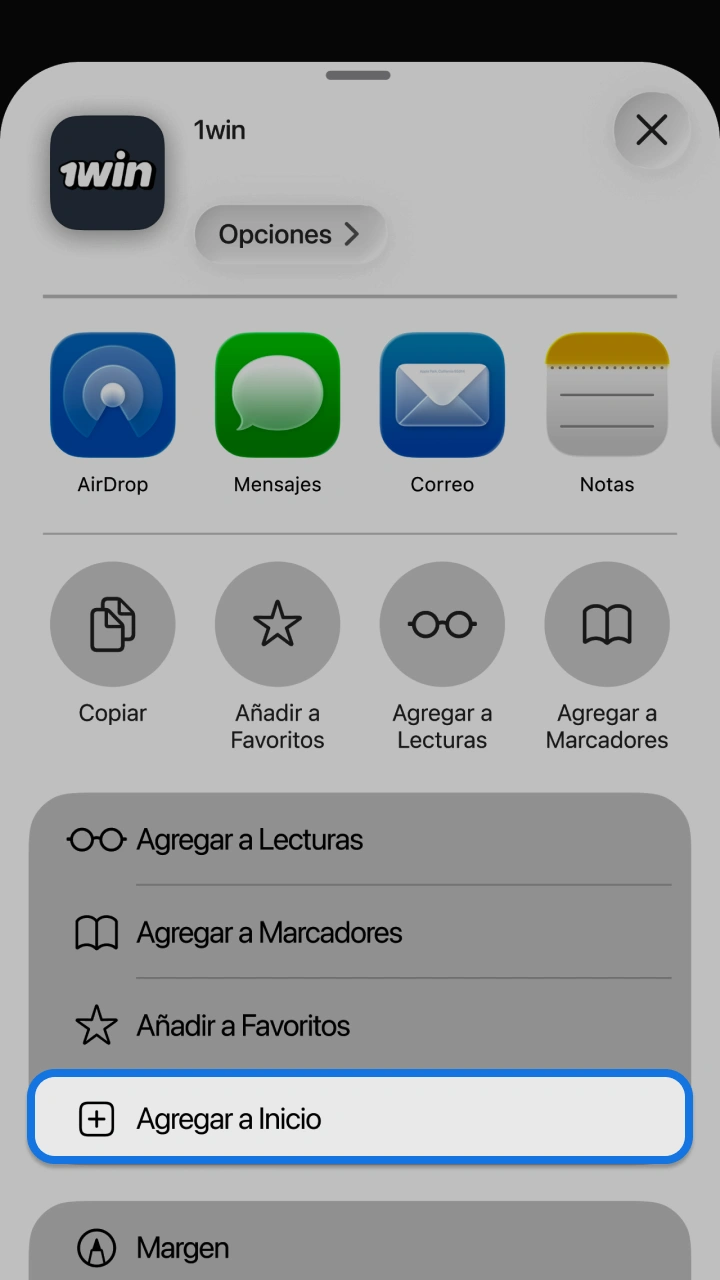Screen dimensions: 720x1280
Task: Share through Mensajes
Action: tap(278, 395)
